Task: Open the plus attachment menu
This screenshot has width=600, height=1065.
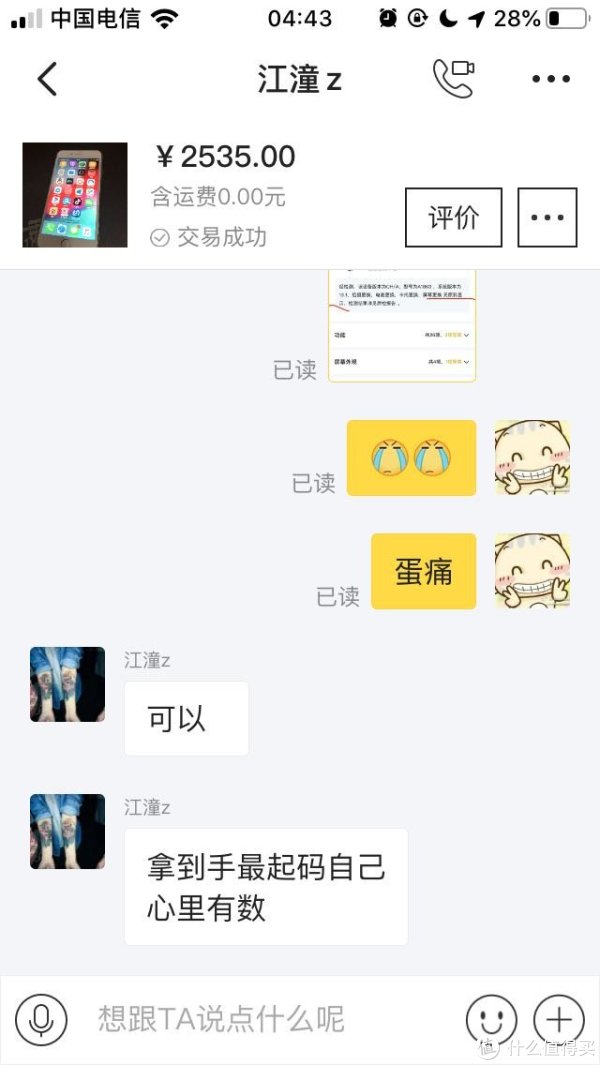Action: 558,1019
